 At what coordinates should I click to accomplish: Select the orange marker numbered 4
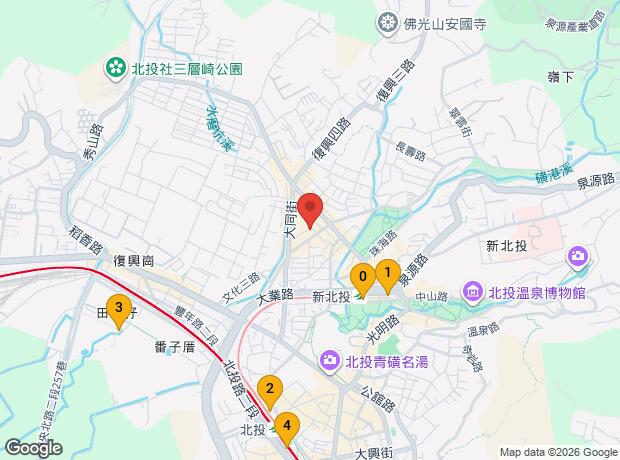[287, 425]
